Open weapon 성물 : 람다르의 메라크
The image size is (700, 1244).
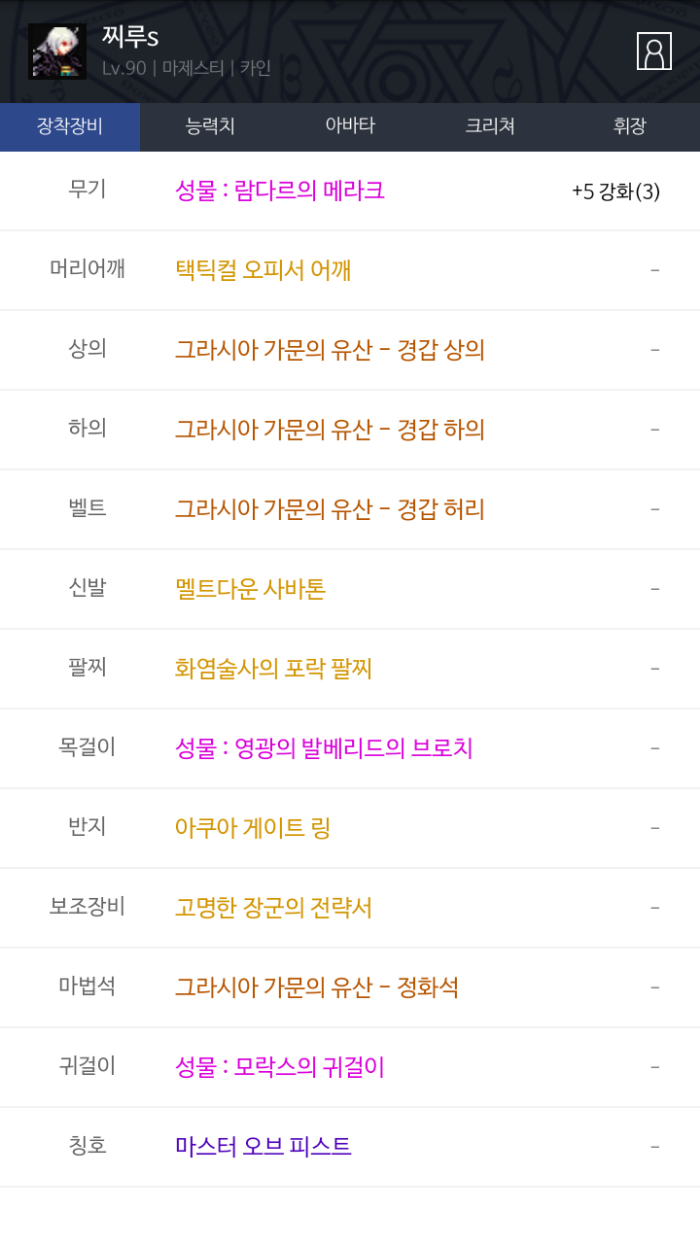pyautogui.click(x=280, y=190)
